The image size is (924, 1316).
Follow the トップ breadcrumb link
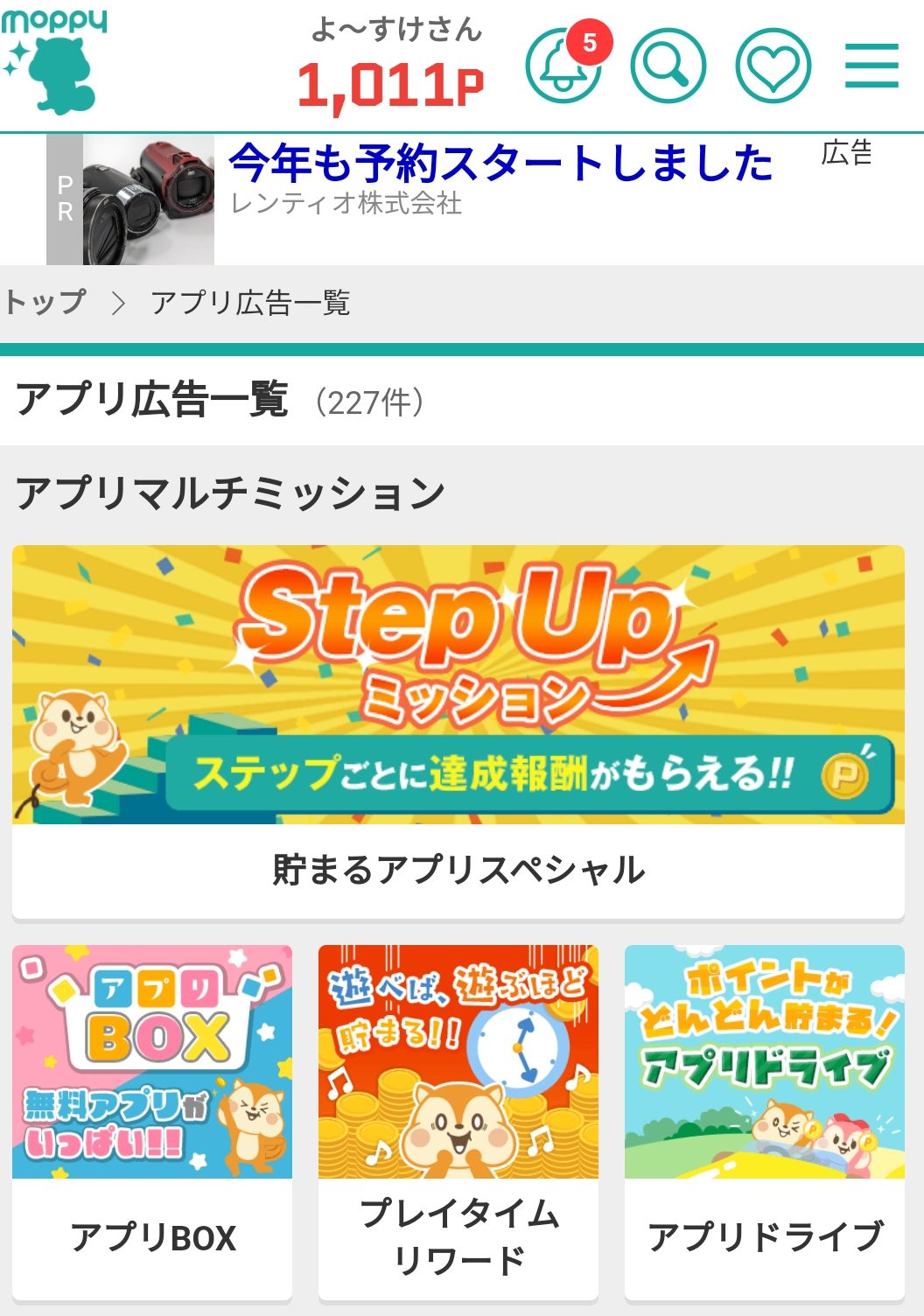pyautogui.click(x=45, y=303)
